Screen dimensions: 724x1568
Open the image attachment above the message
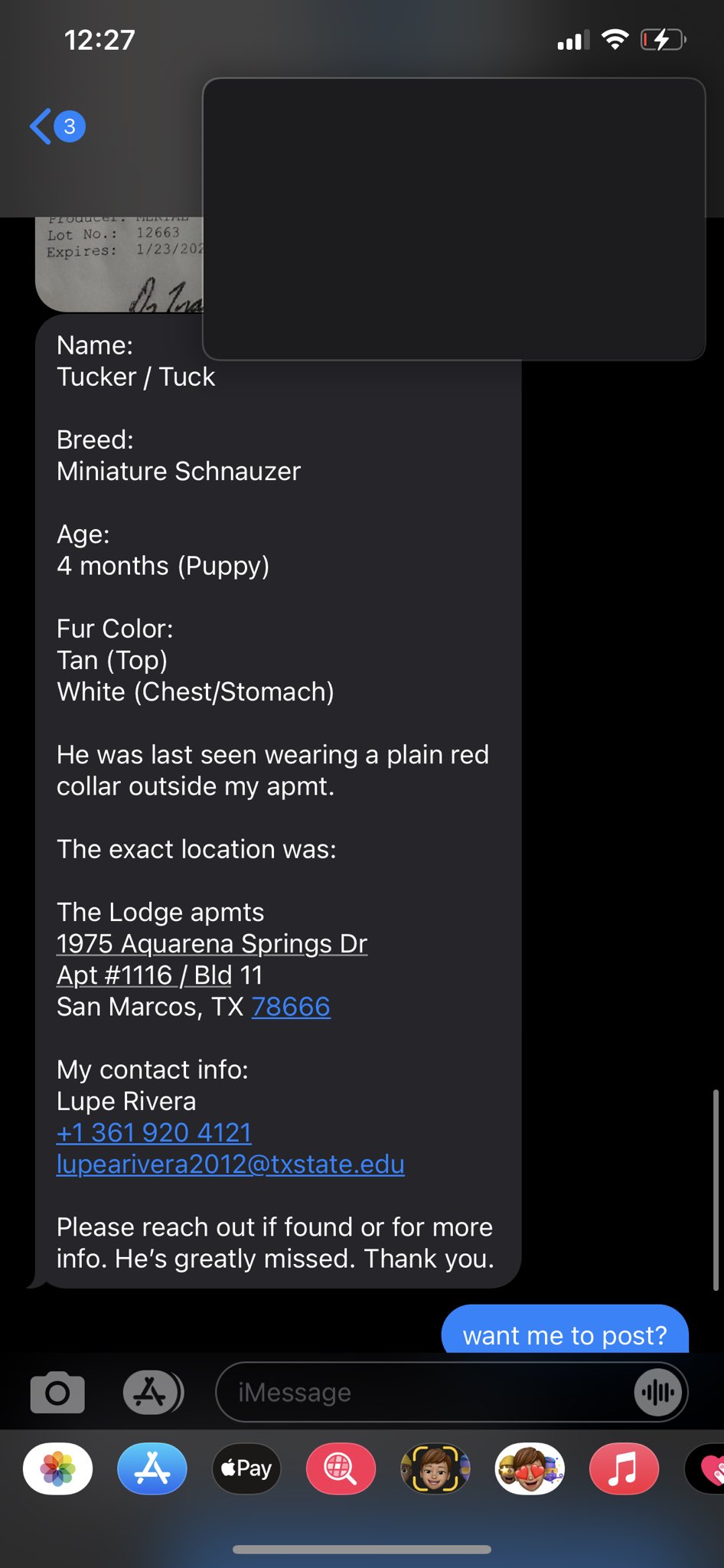pos(119,264)
